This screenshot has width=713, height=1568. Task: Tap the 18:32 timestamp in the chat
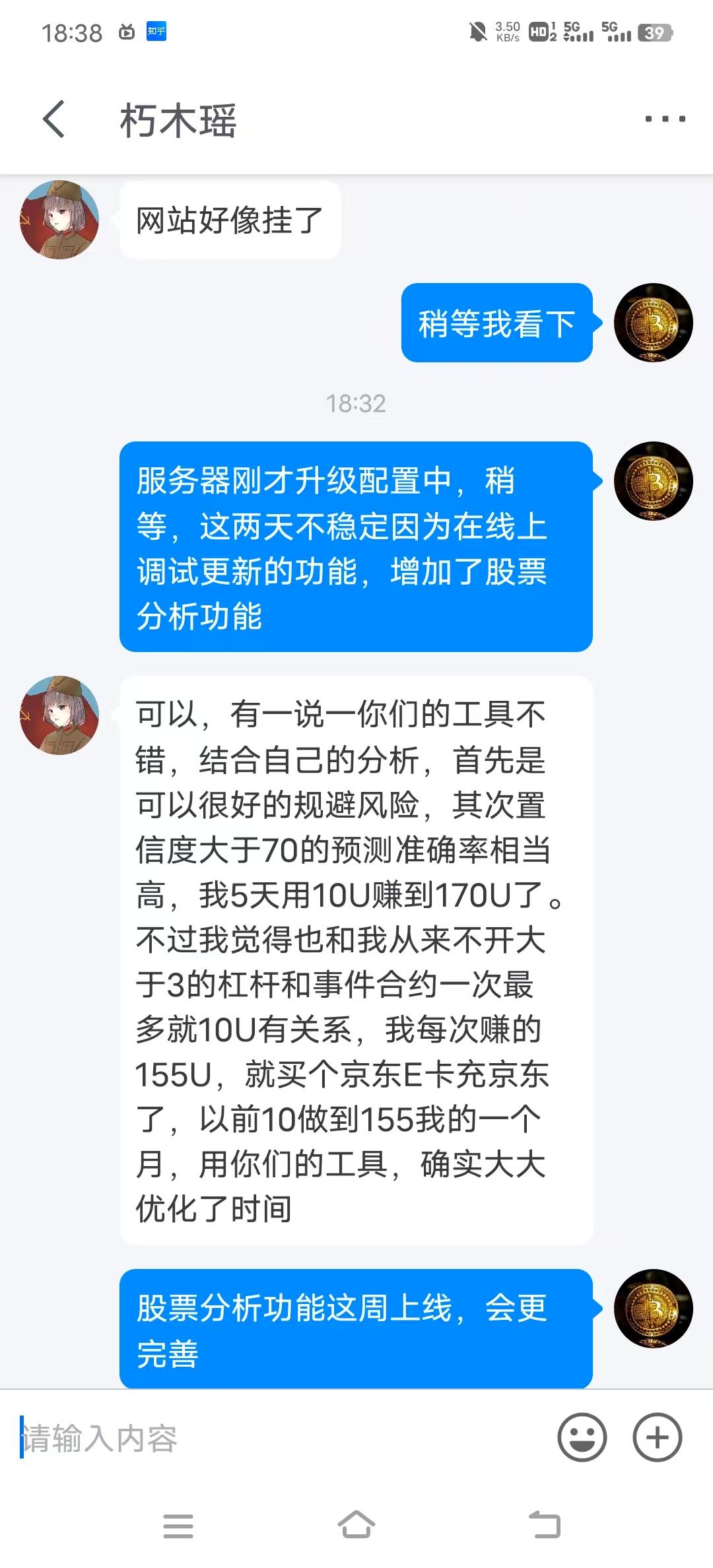(356, 404)
